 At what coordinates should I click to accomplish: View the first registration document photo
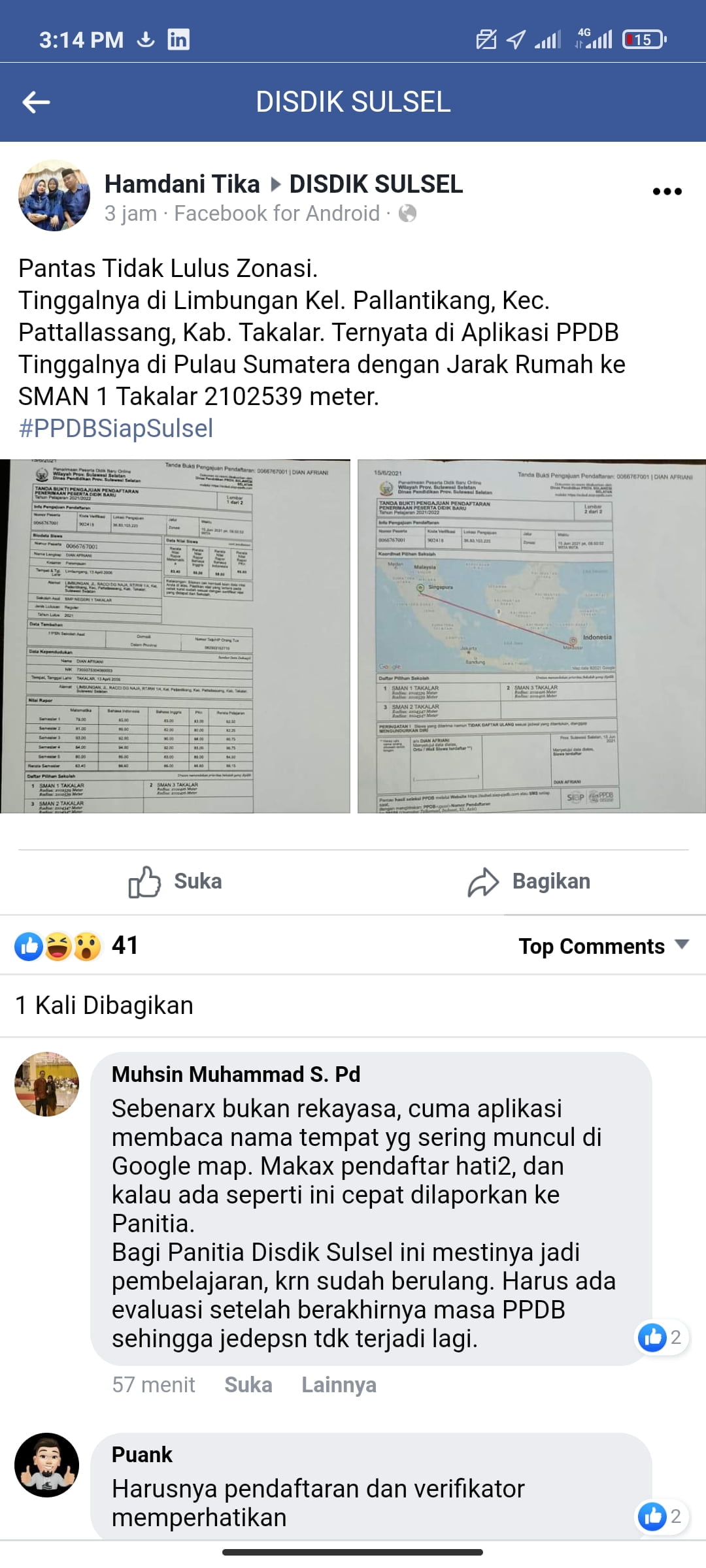click(x=175, y=636)
